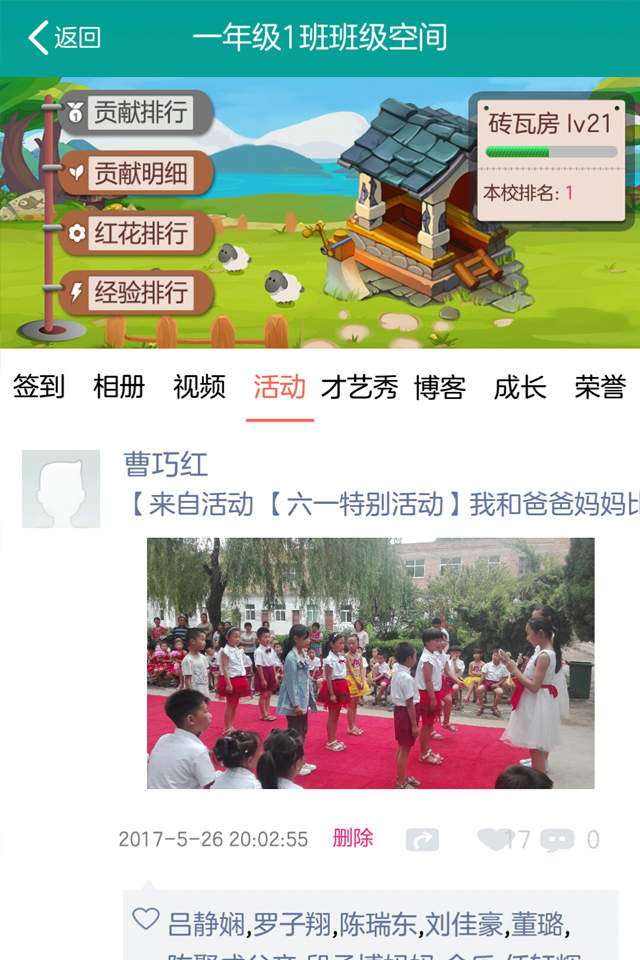Switch to the 相册 tab
Screen dimensions: 640x960
click(x=119, y=387)
